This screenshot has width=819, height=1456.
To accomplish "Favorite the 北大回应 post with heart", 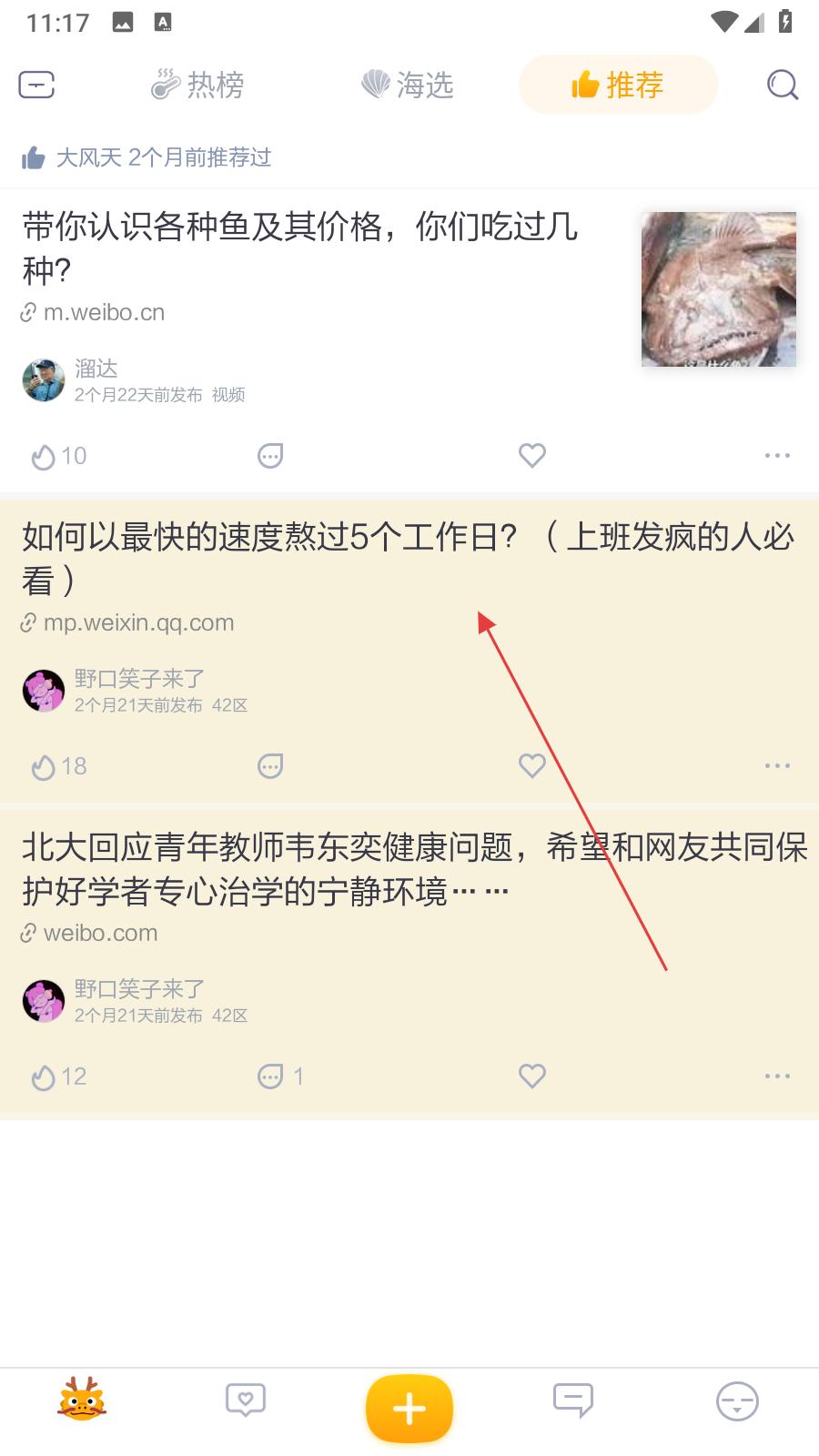I will tap(532, 1076).
